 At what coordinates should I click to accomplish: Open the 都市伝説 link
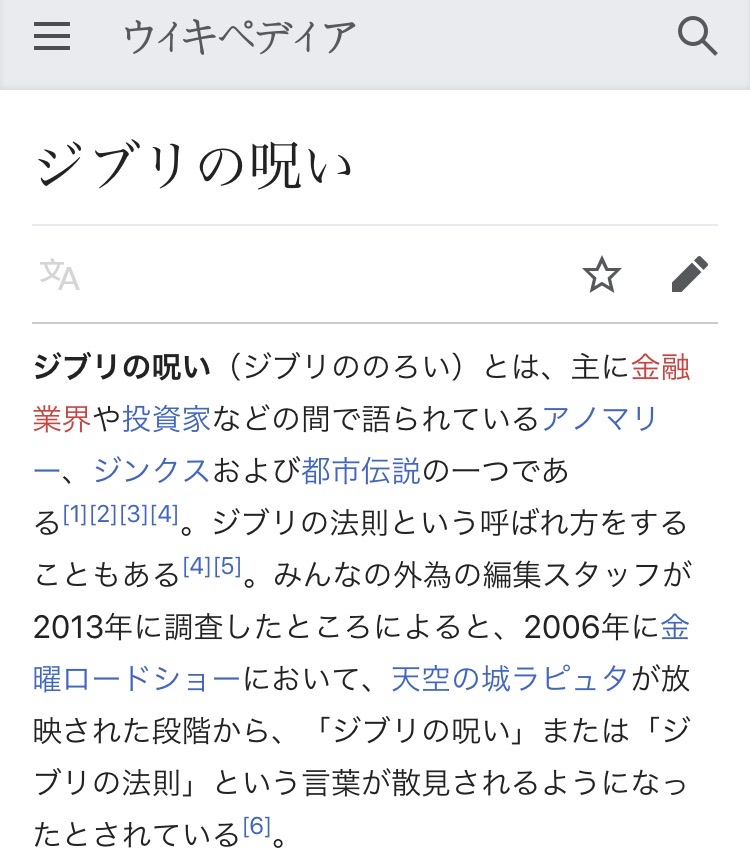pos(361,471)
